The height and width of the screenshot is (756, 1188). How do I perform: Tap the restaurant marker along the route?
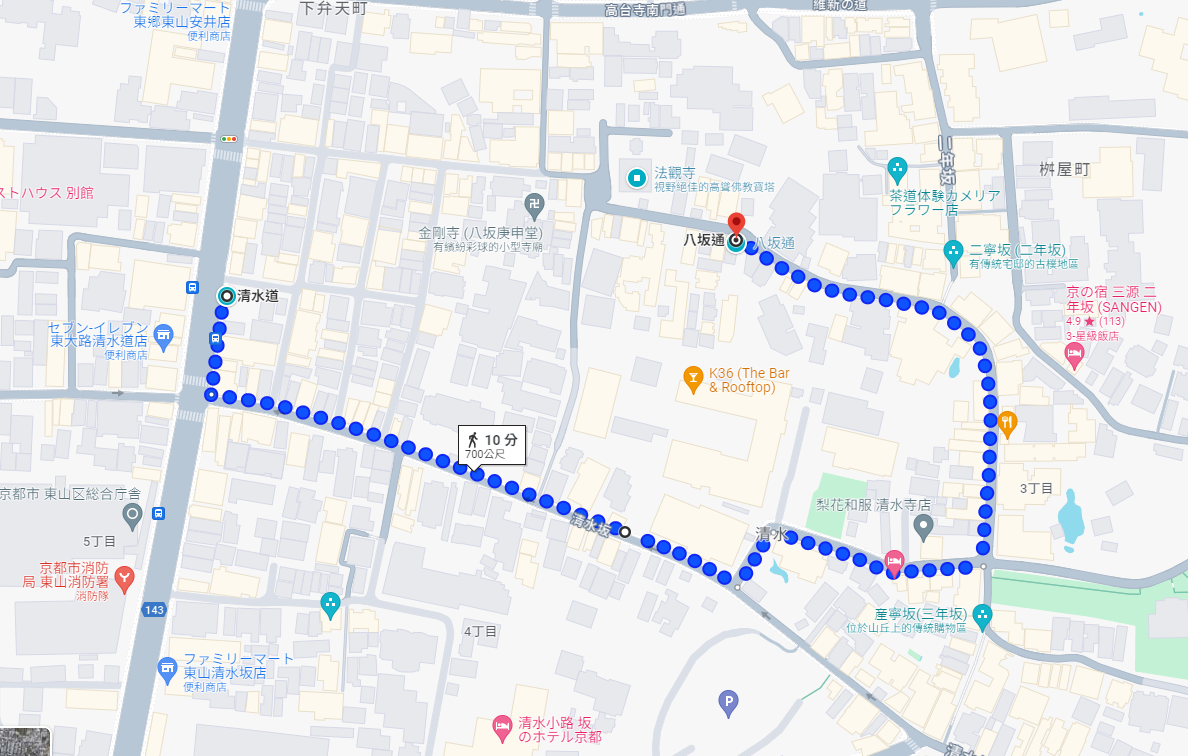coord(1007,423)
